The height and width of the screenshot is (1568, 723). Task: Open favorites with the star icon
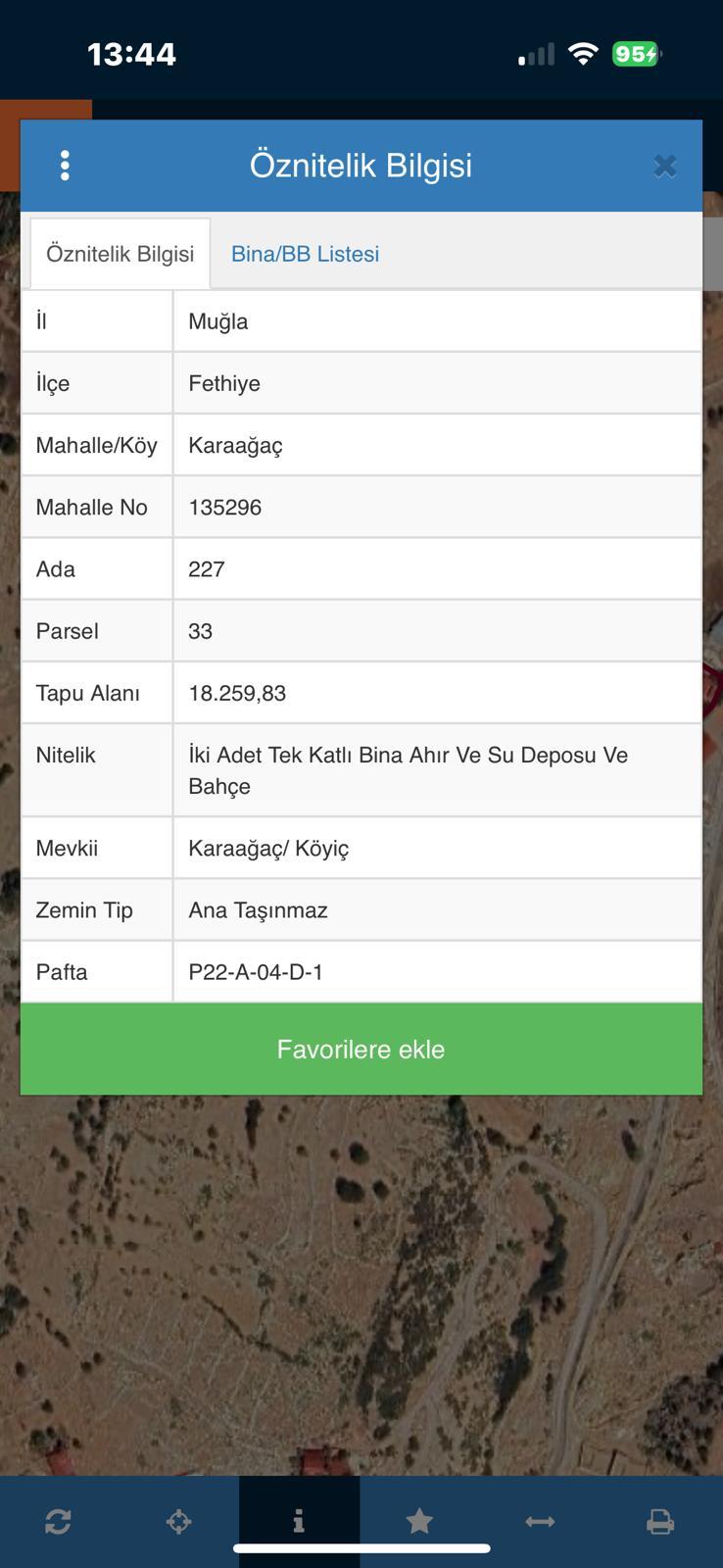(x=419, y=1521)
